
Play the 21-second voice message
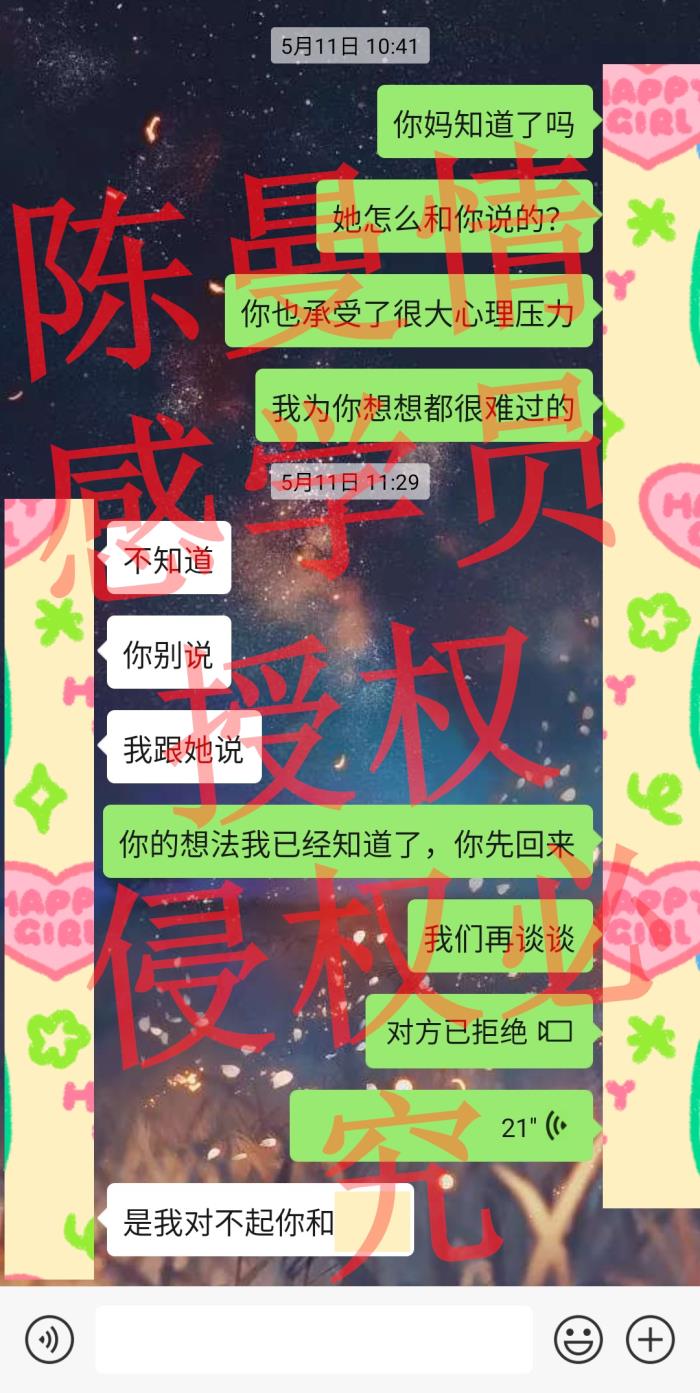[x=441, y=1126]
